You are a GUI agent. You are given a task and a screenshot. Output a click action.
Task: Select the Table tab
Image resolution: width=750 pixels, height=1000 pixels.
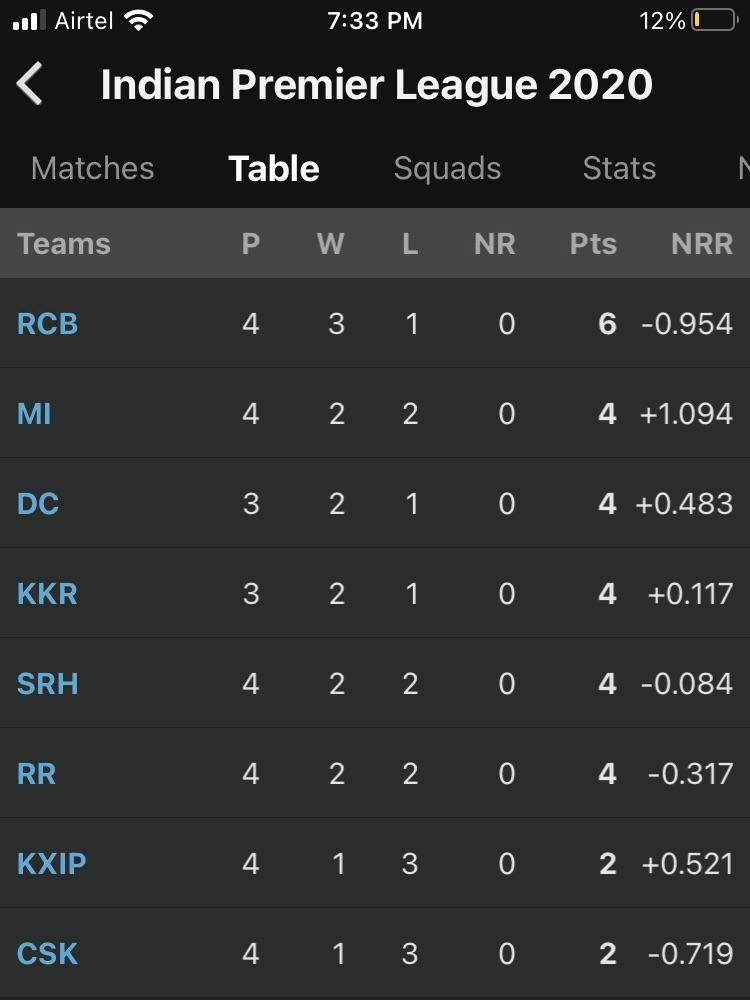point(273,168)
